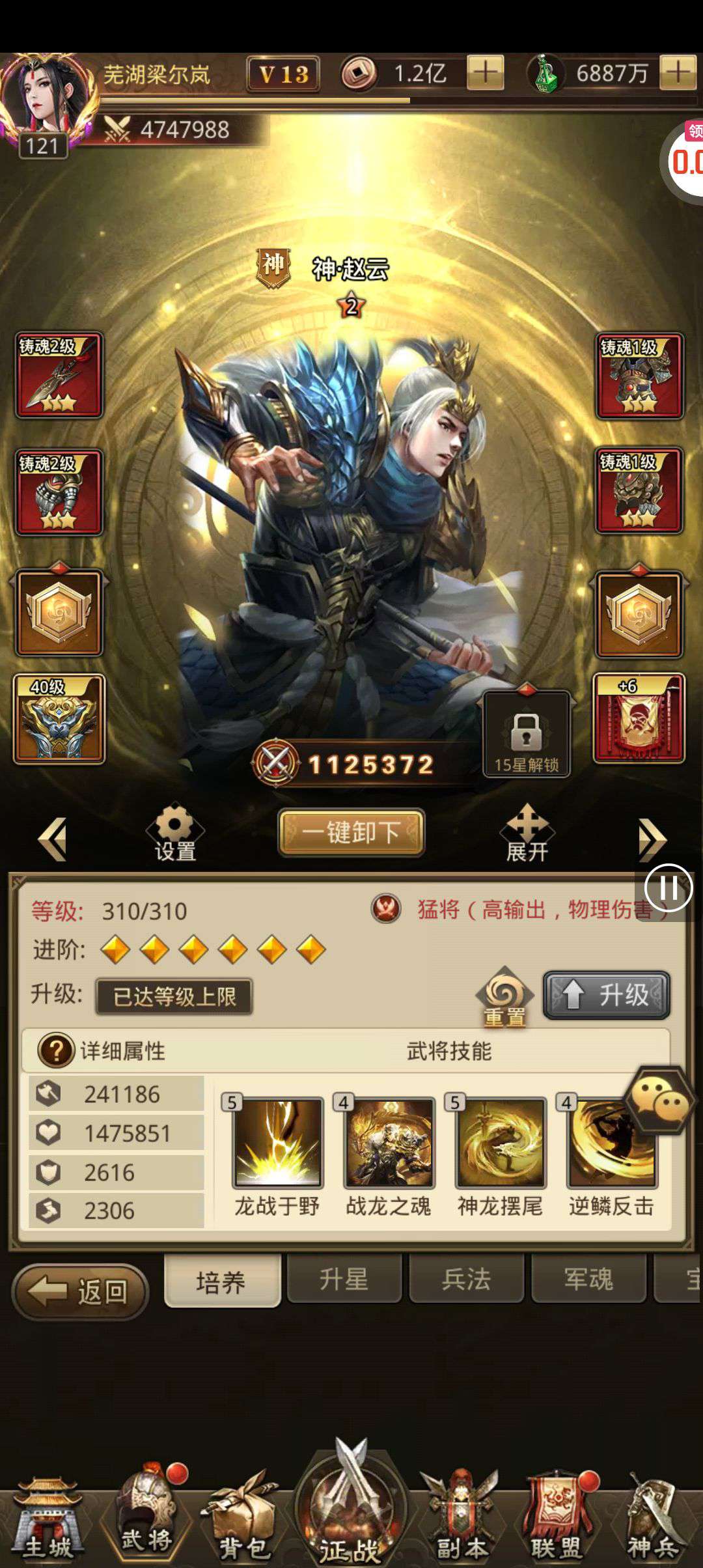Switch to the 军魂 tab
The height and width of the screenshot is (1568, 703).
point(588,1280)
